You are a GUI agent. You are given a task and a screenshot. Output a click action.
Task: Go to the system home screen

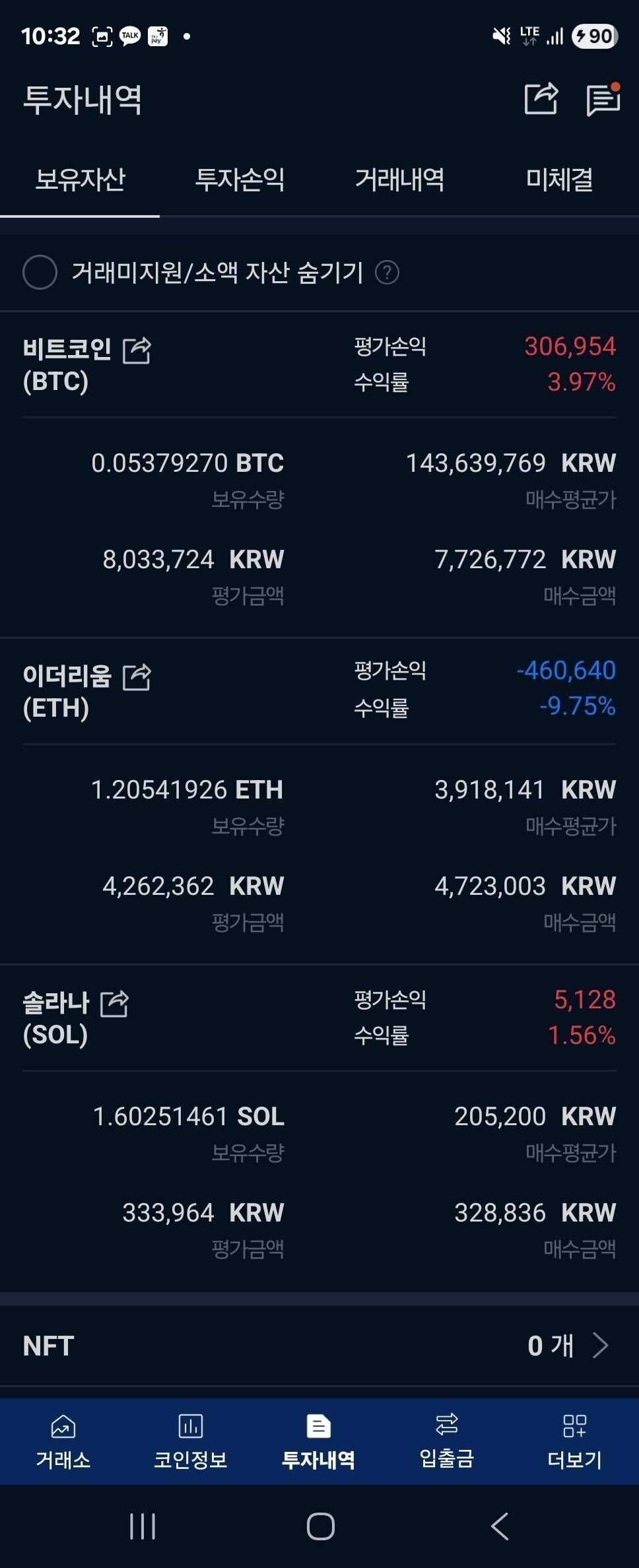tap(320, 1526)
